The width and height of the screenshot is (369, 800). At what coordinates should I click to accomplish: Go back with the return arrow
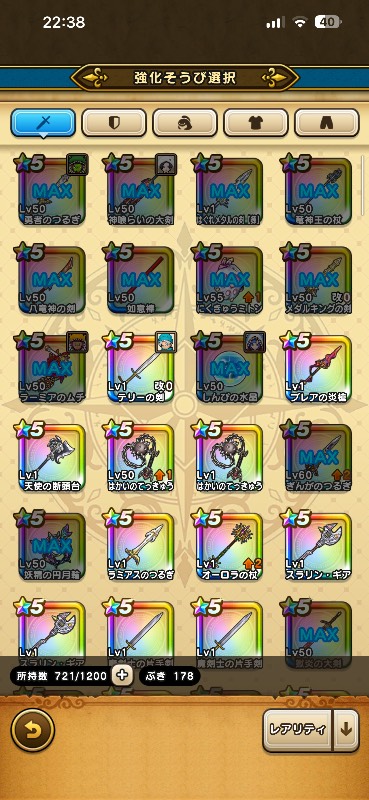coord(33,730)
